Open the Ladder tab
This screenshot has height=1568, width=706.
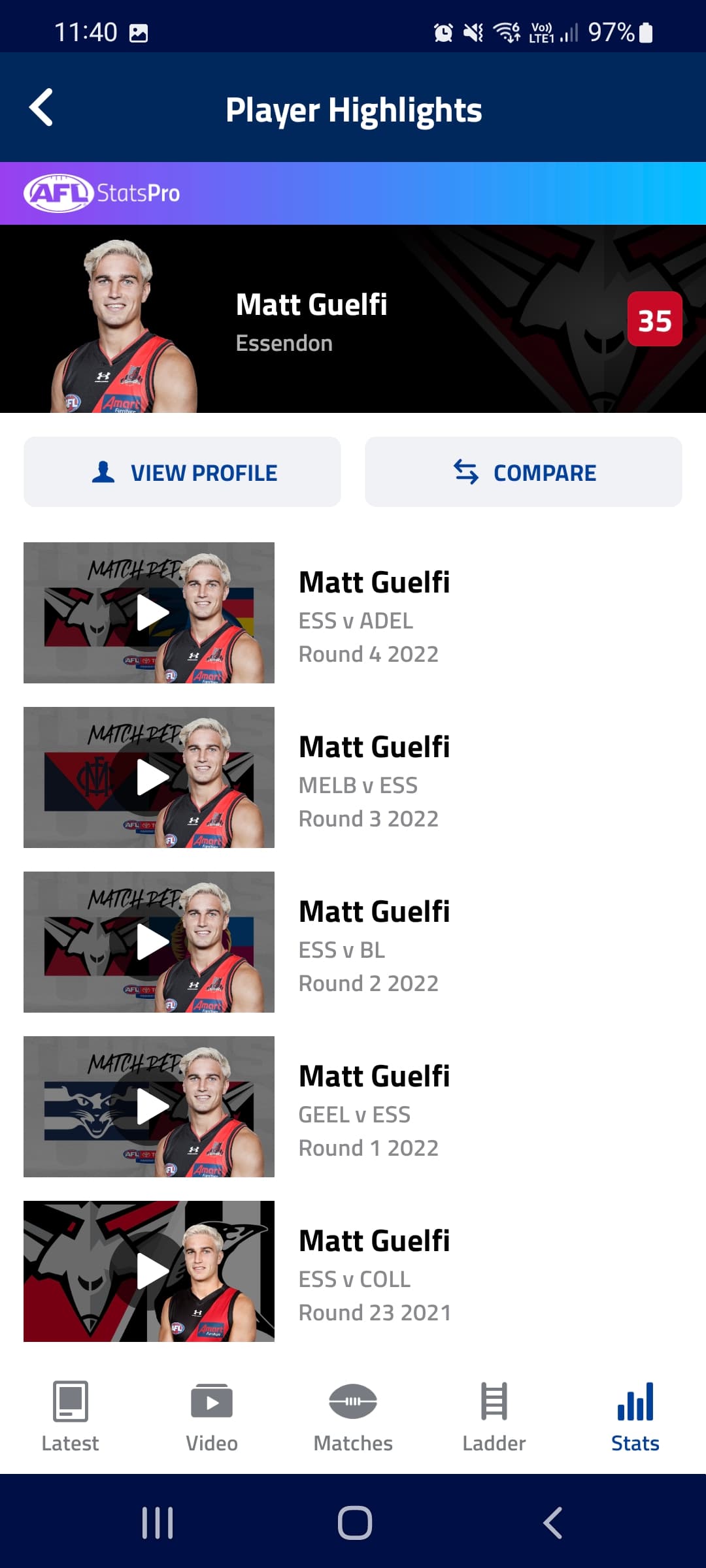[x=494, y=1416]
